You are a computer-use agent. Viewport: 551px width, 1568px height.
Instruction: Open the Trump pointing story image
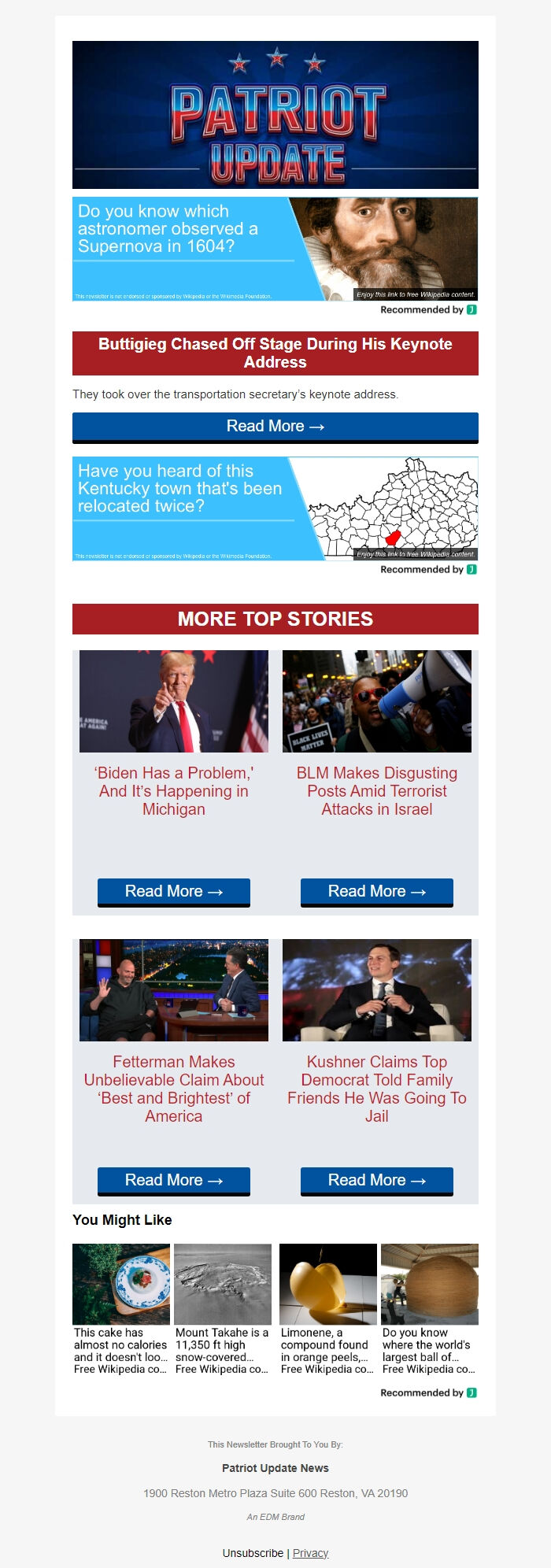pos(174,701)
